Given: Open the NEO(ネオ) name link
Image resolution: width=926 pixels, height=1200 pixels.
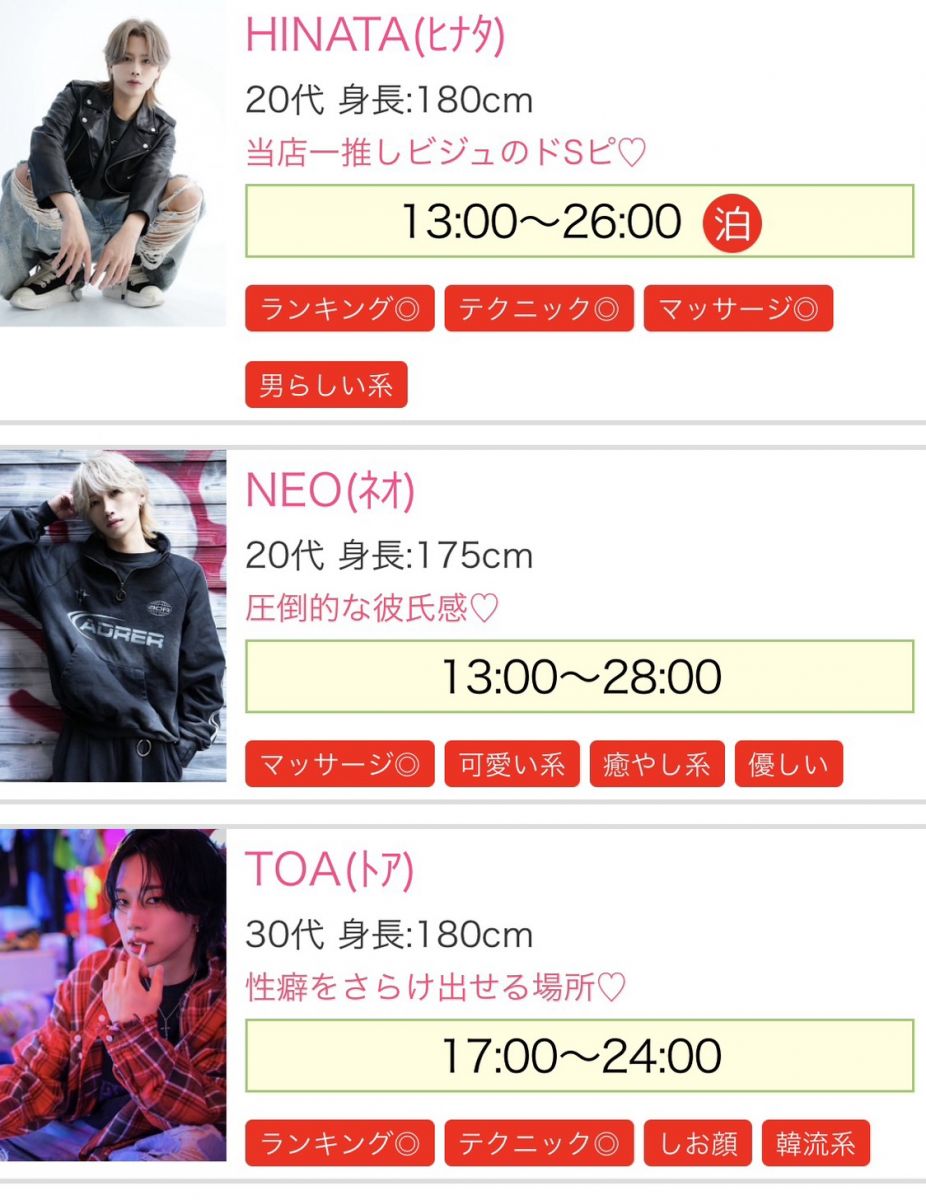Looking at the screenshot, I should [x=330, y=491].
